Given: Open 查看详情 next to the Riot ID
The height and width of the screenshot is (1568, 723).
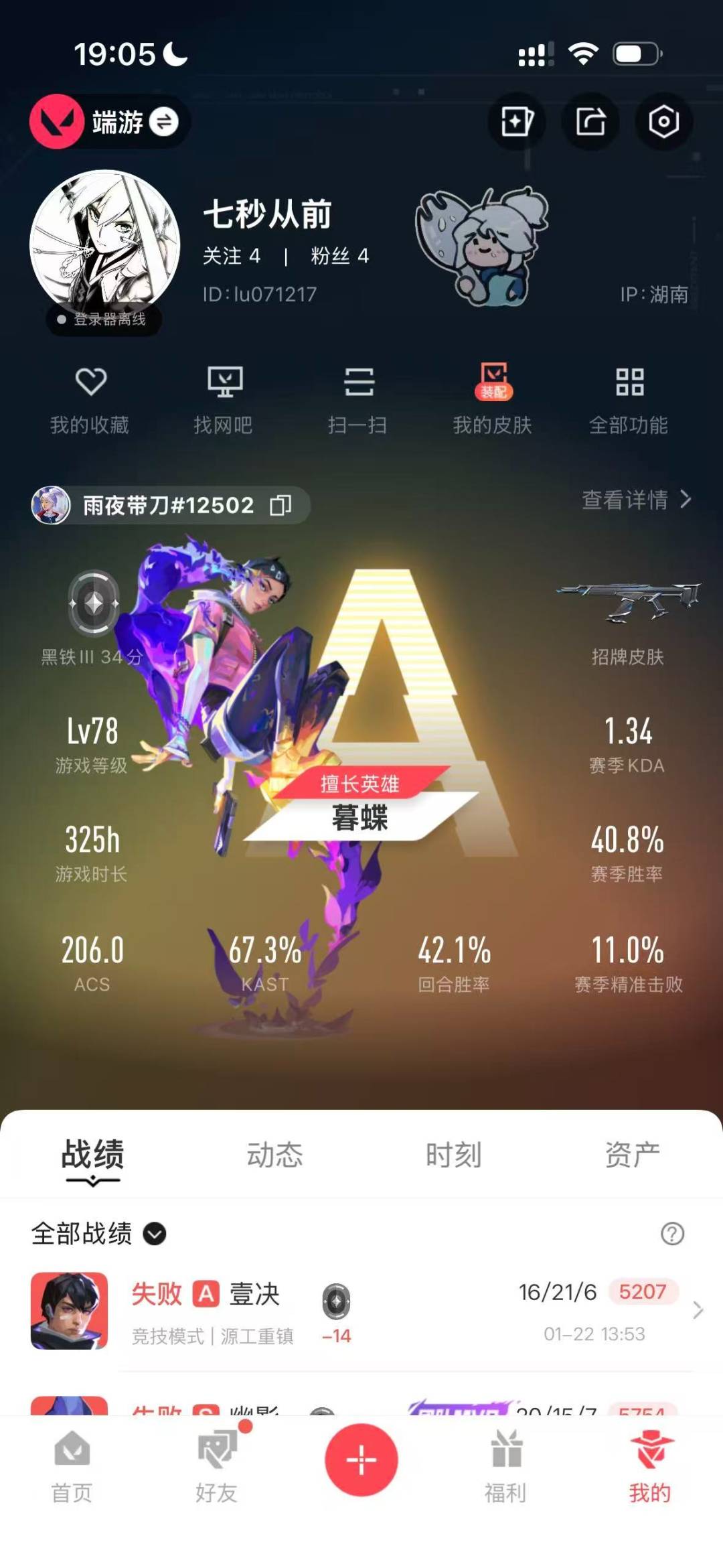Looking at the screenshot, I should point(633,502).
